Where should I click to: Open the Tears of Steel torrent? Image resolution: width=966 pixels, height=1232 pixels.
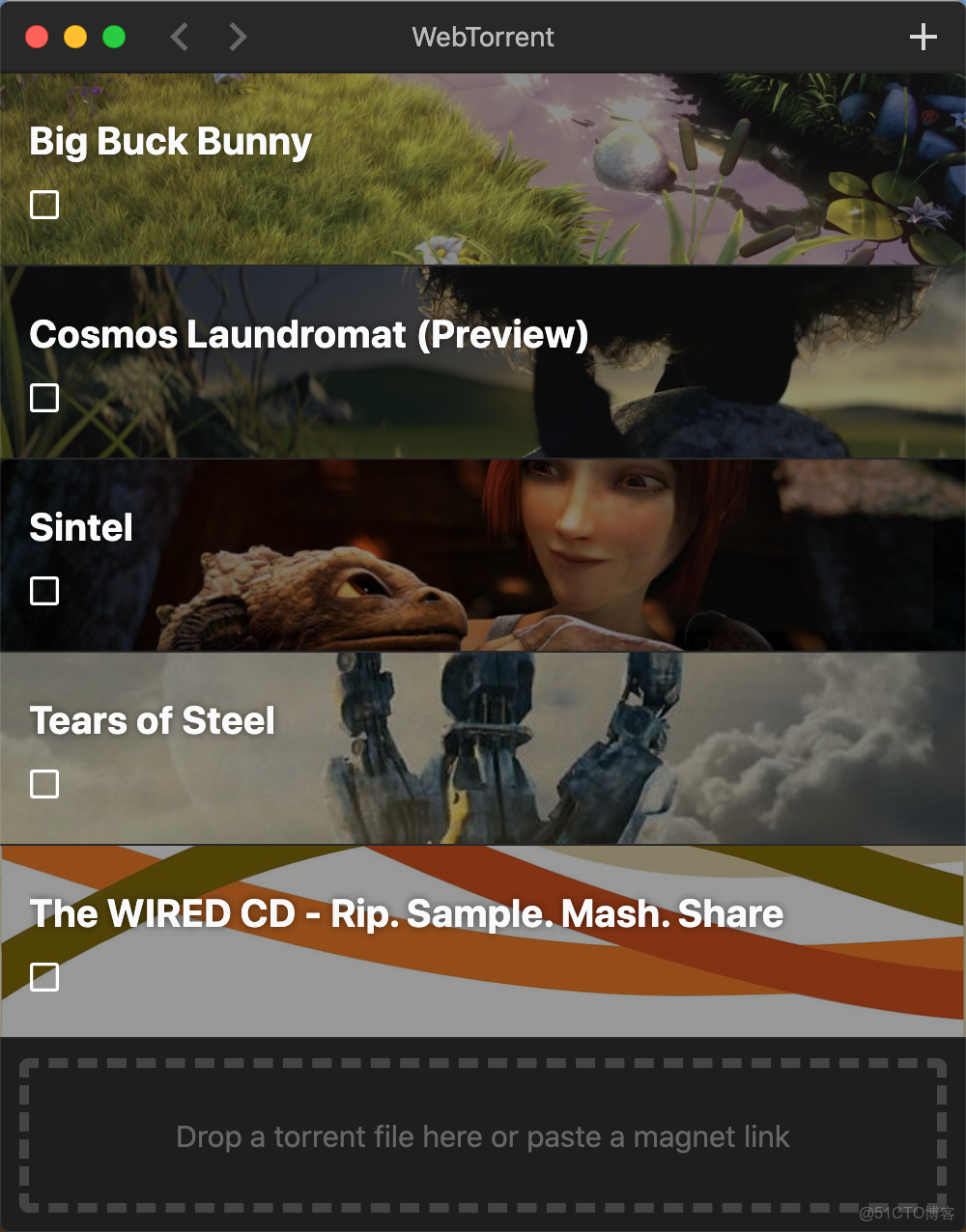[153, 721]
